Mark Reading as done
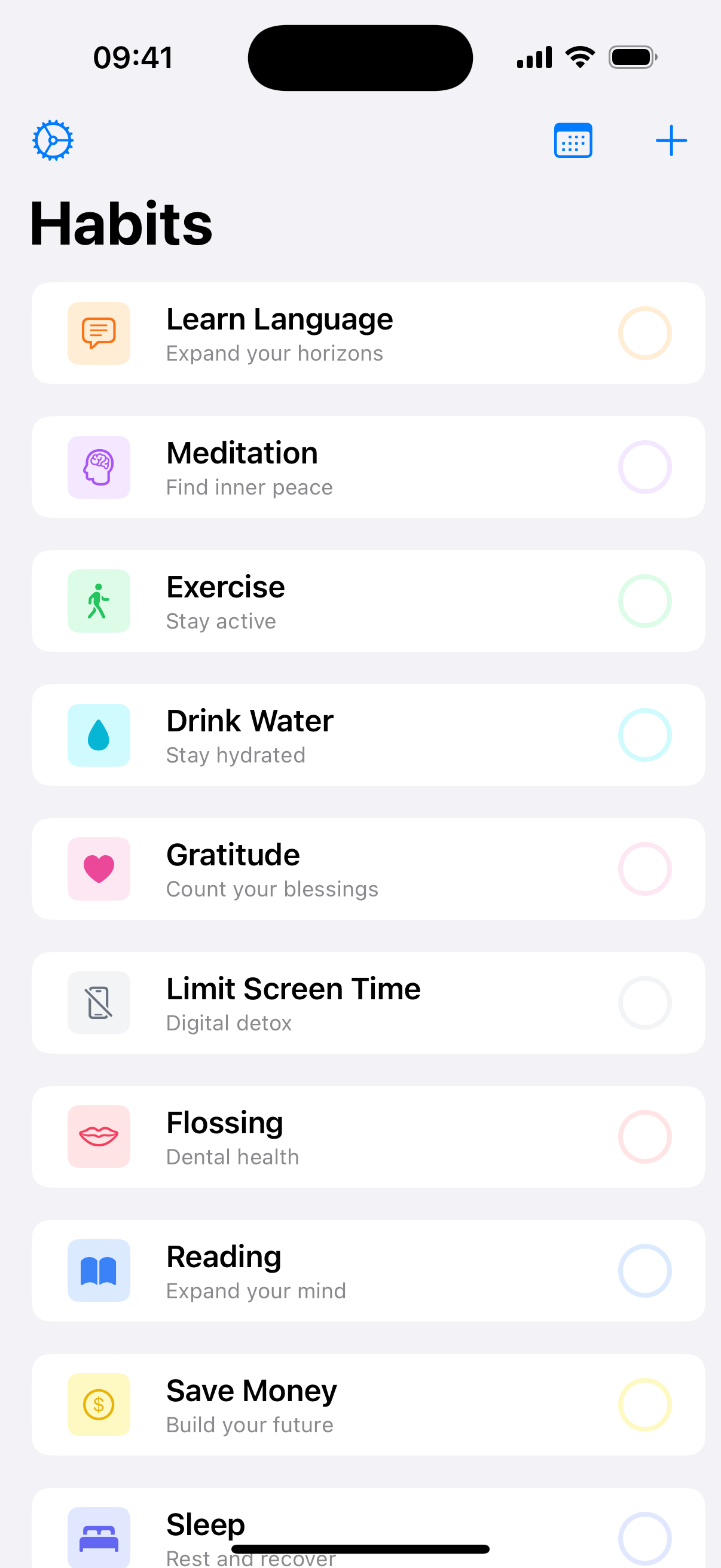Image resolution: width=721 pixels, height=1568 pixels. point(645,1270)
